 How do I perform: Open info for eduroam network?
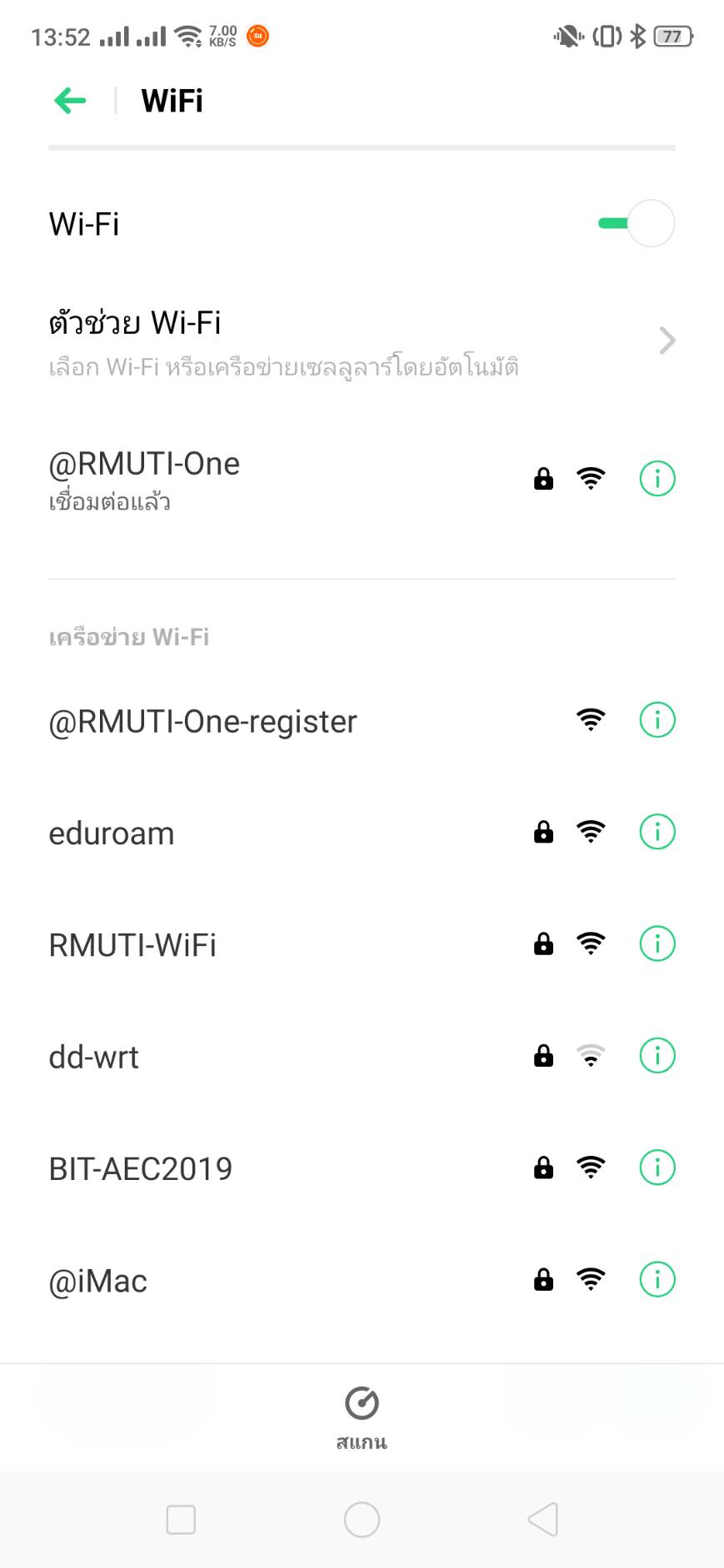pos(657,832)
